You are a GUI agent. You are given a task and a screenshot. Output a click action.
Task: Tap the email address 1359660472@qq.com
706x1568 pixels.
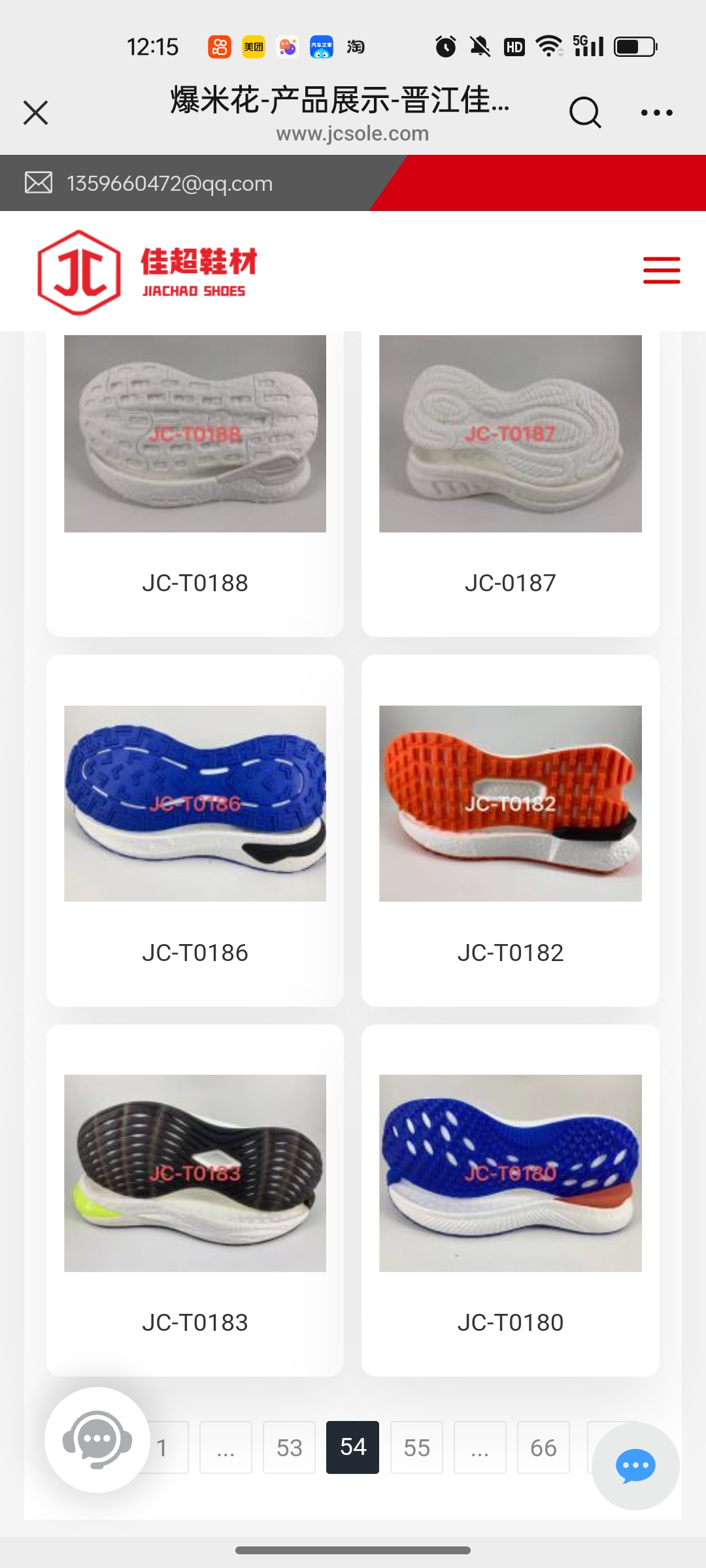[x=169, y=184]
